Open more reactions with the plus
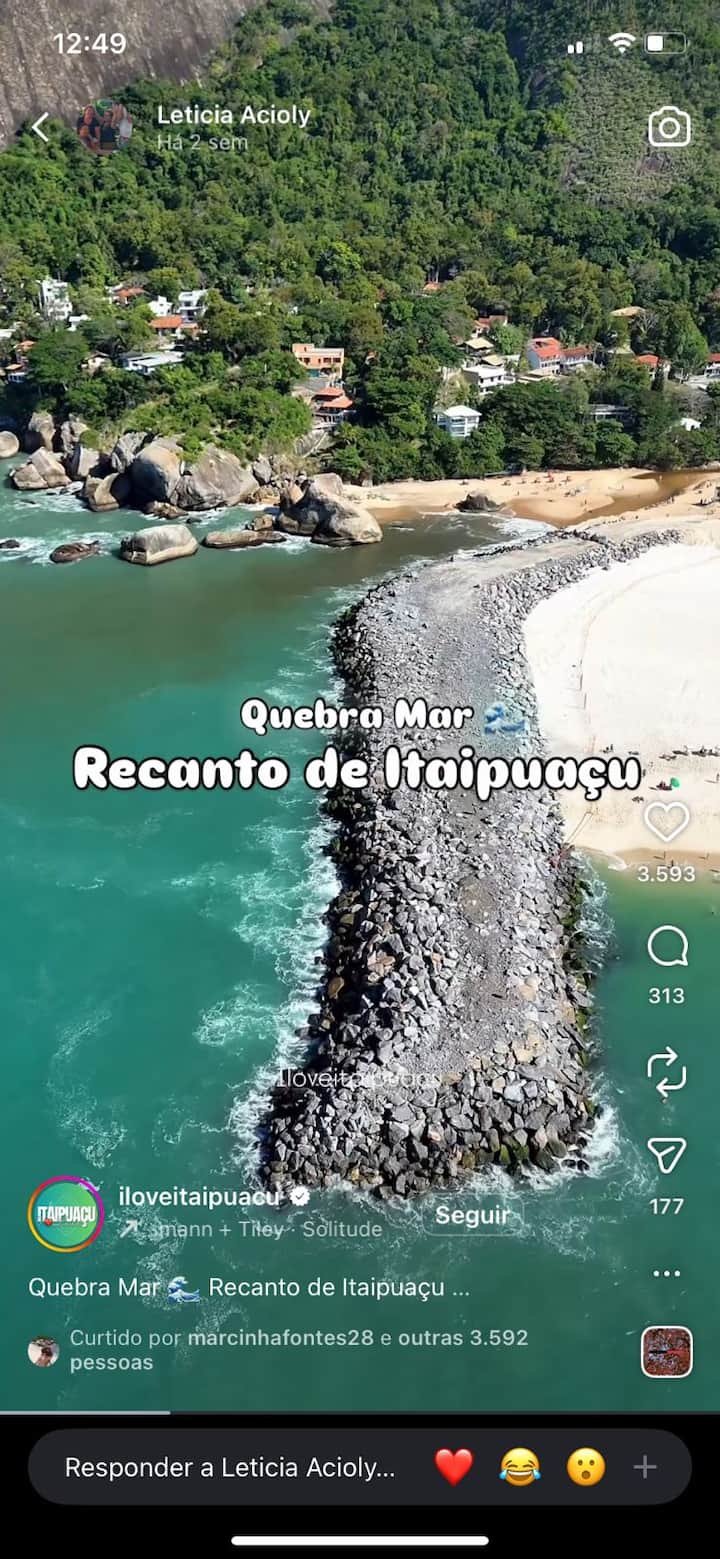The width and height of the screenshot is (720, 1559). [x=646, y=1467]
